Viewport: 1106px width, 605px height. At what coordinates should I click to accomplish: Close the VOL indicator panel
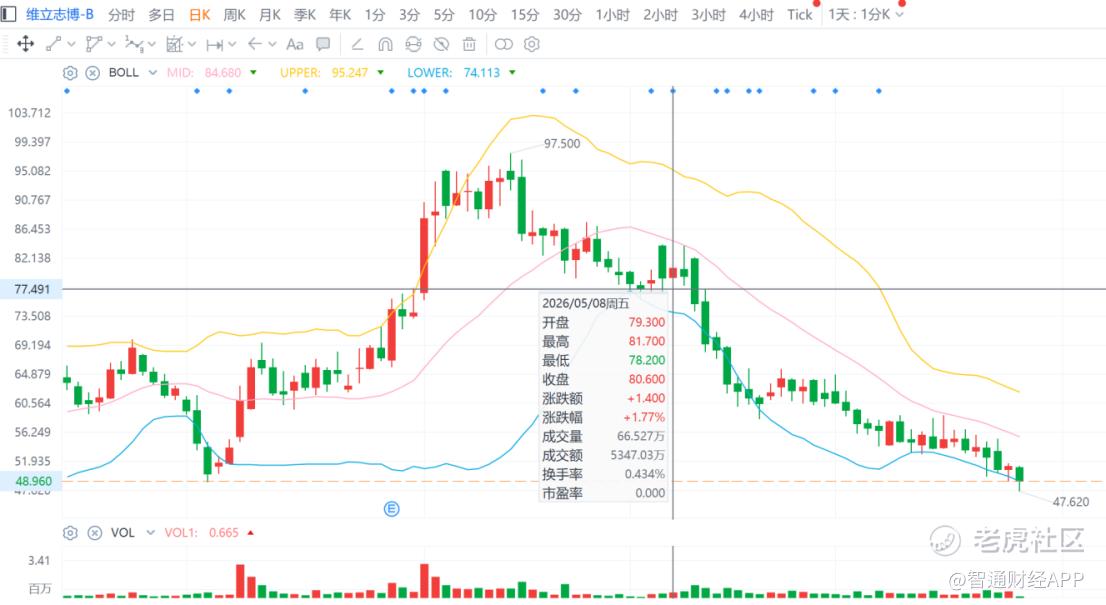[95, 533]
